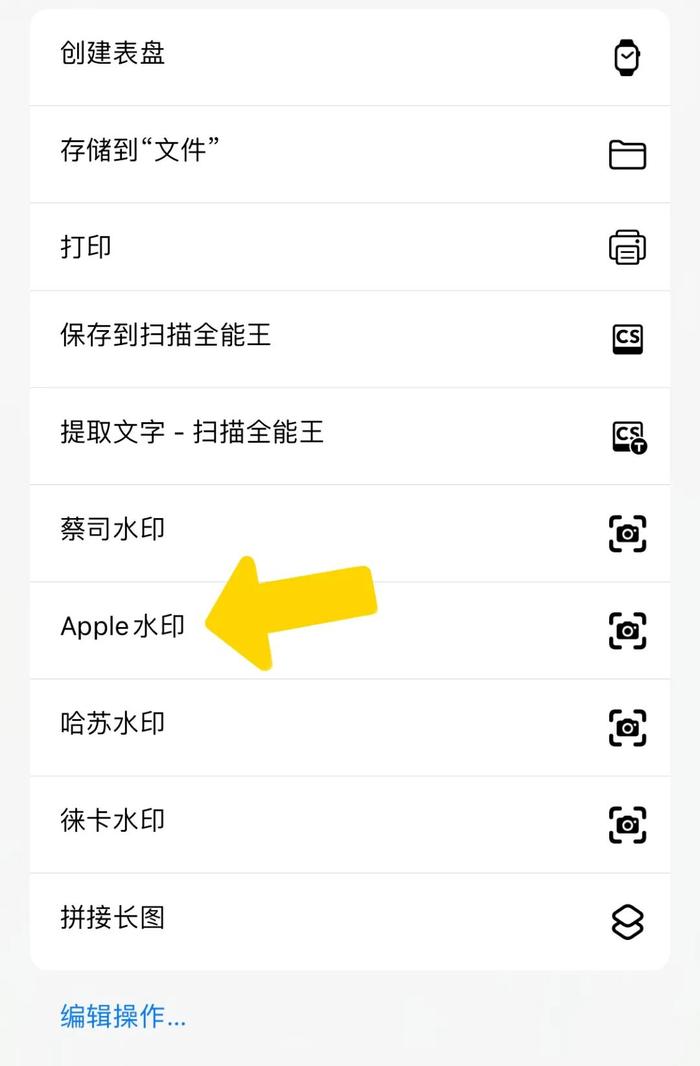700x1066 pixels.
Task: Run the 蔡司水印 shortcut
Action: pyautogui.click(x=112, y=529)
